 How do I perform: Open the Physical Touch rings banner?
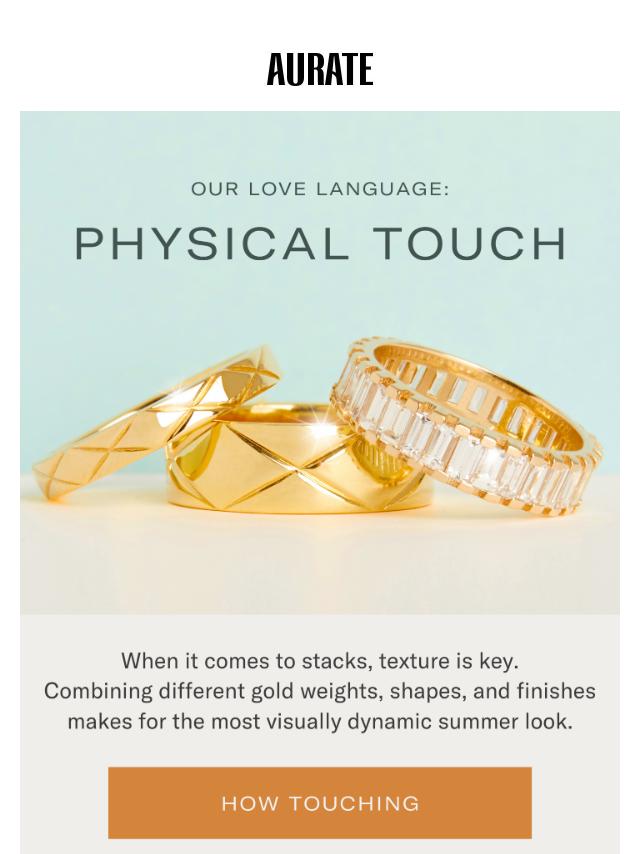pos(320,400)
